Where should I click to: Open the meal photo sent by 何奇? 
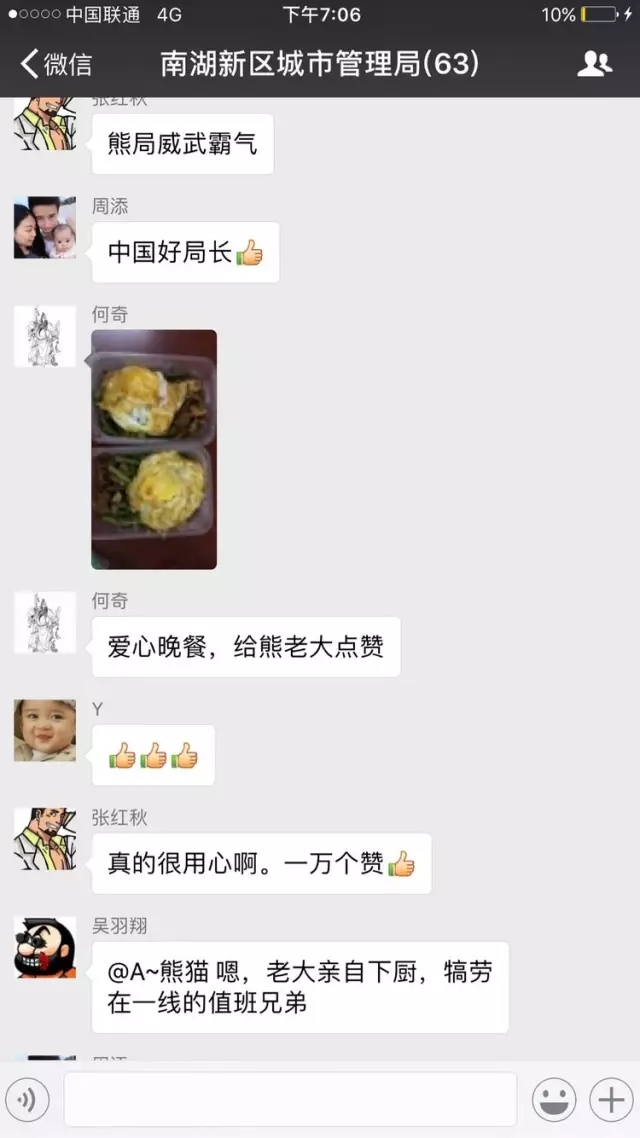pos(154,449)
